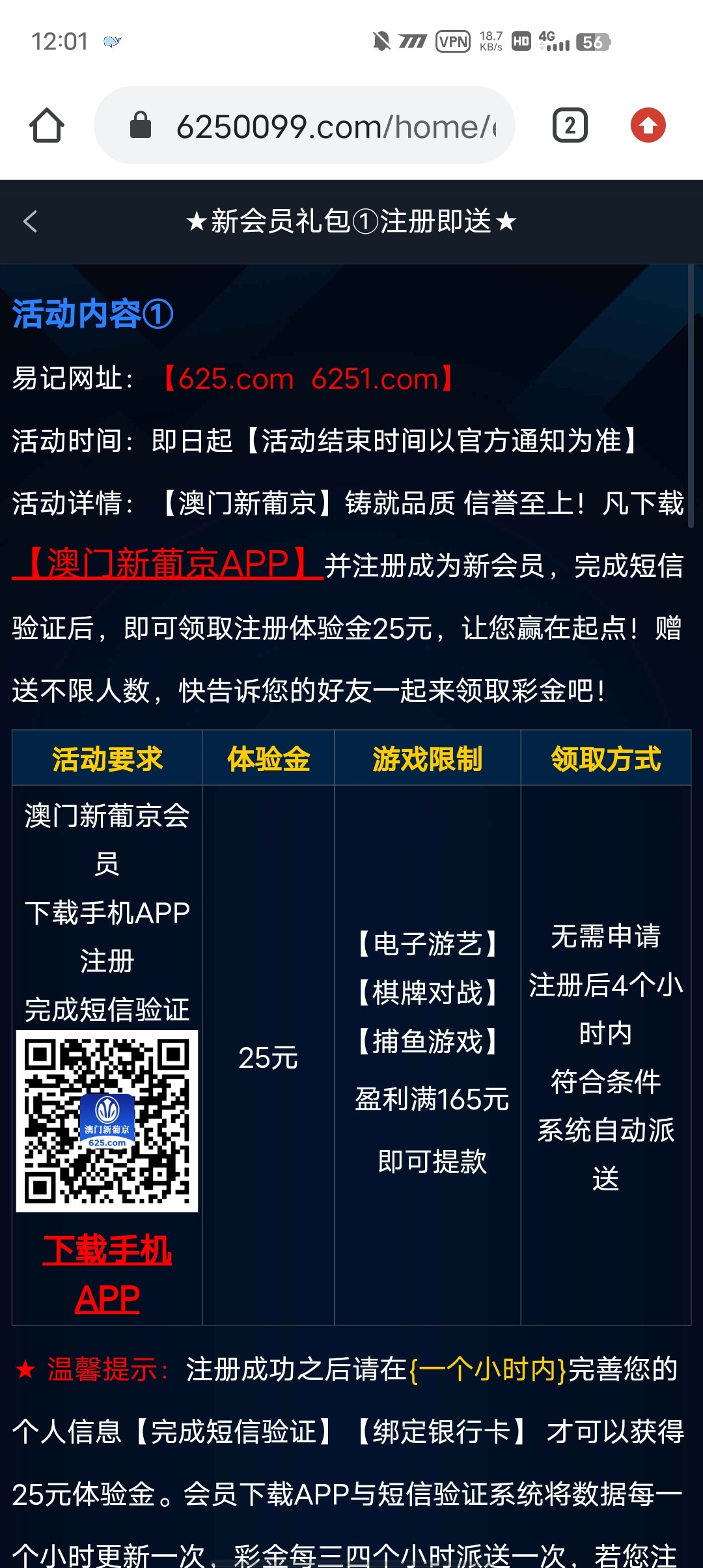Open the tab switcher showing 2 tabs
The image size is (703, 1568).
(x=570, y=125)
